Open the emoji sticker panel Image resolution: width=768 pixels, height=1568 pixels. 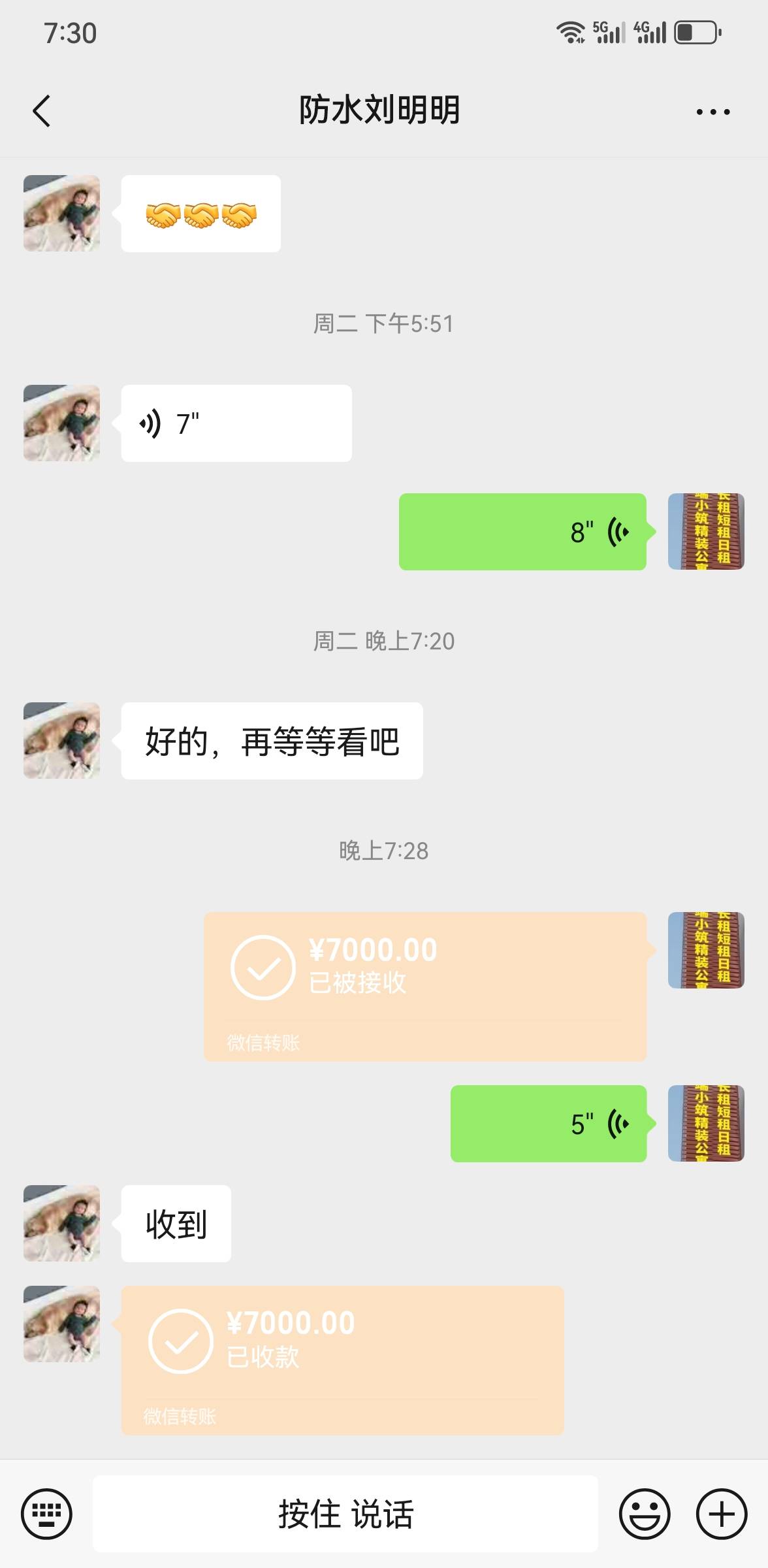pyautogui.click(x=644, y=1514)
